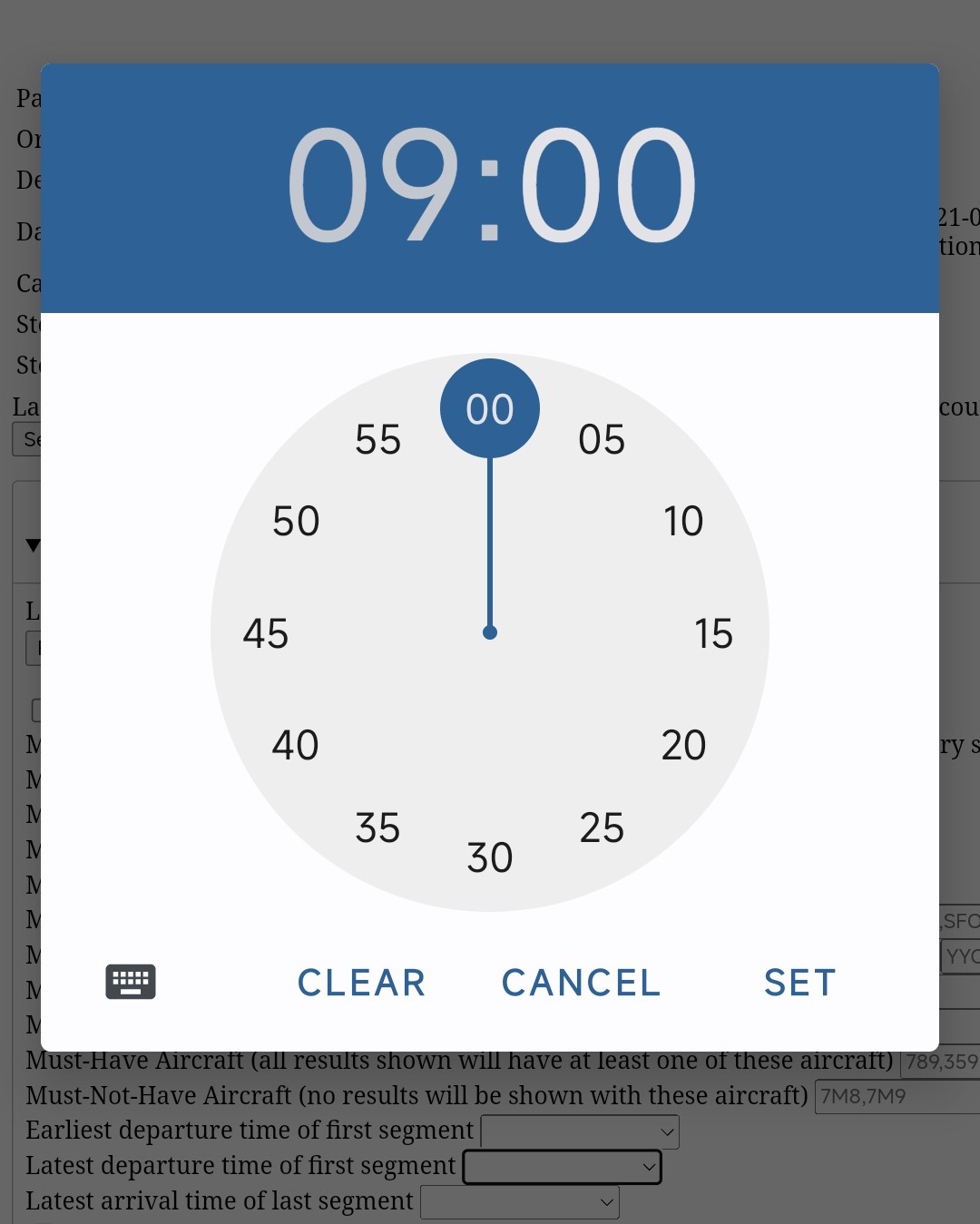
Task: Select 40 on the minute dial
Action: pyautogui.click(x=296, y=746)
